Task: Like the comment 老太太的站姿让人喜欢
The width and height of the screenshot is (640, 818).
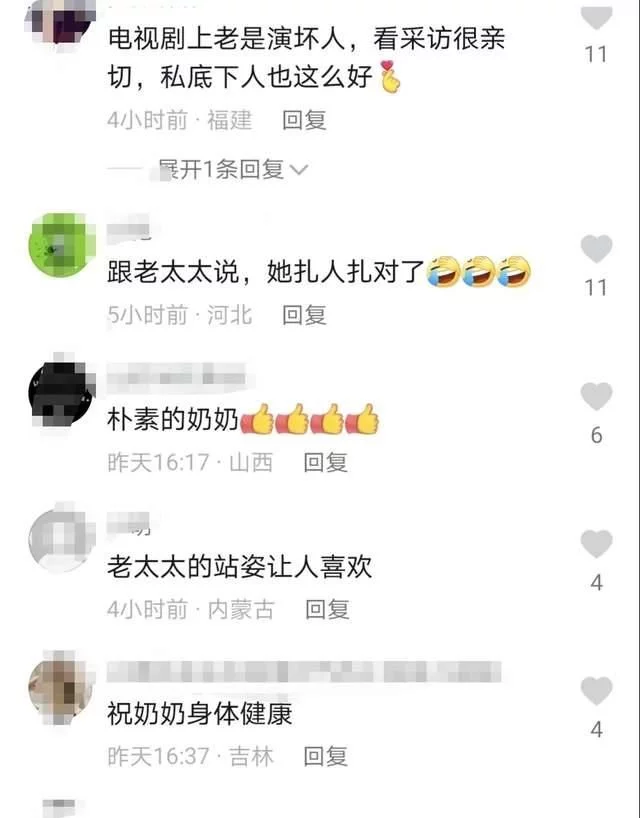Action: (596, 544)
